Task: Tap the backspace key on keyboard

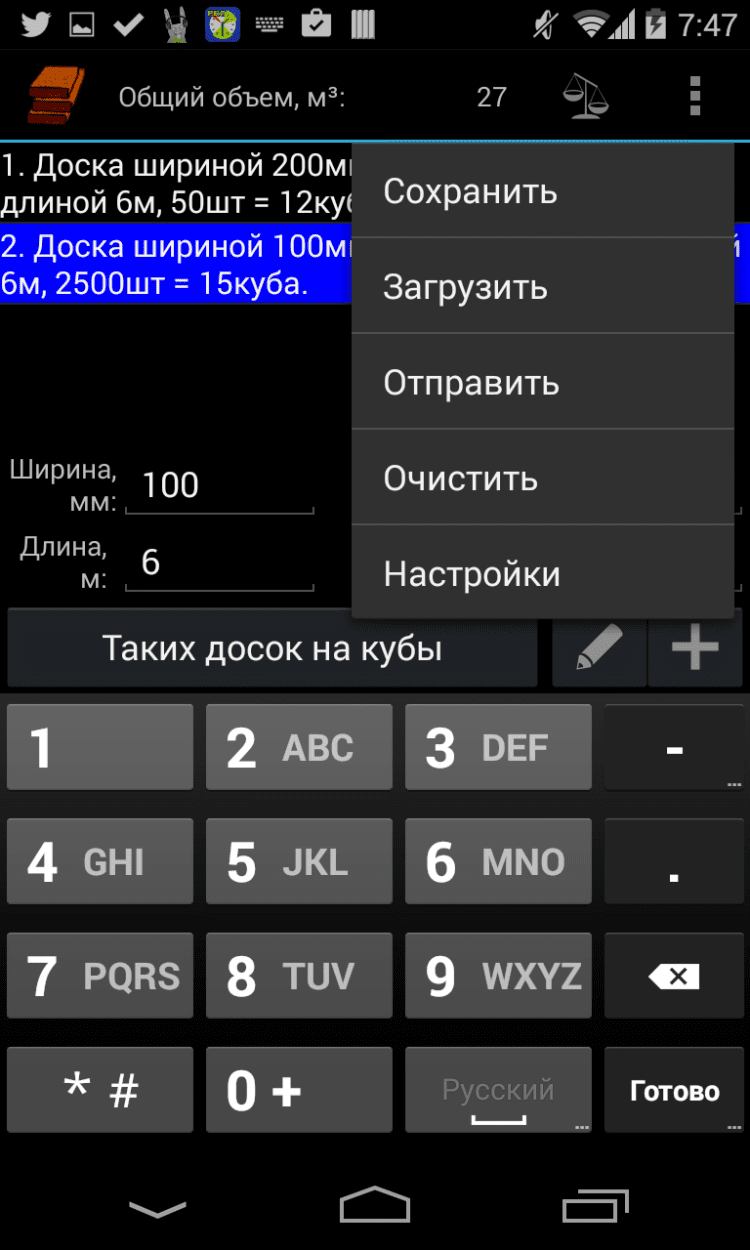Action: [x=674, y=976]
